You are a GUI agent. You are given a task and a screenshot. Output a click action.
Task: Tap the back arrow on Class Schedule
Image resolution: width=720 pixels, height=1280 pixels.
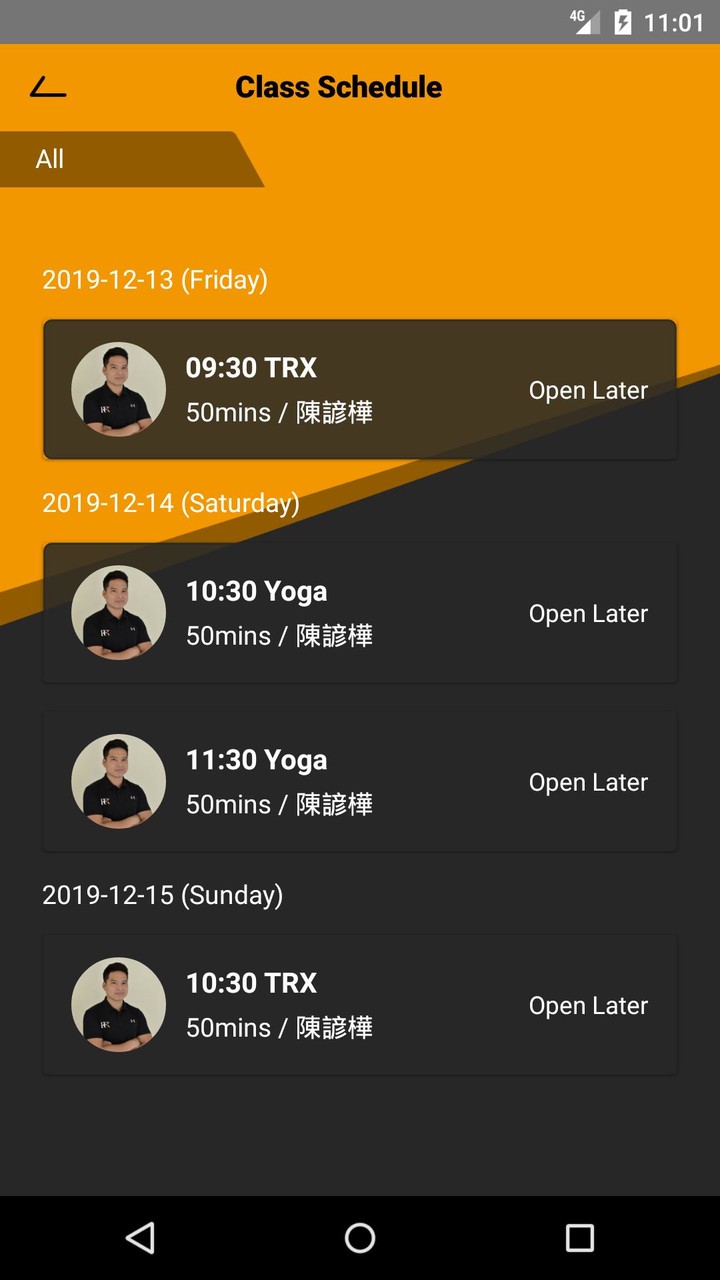(x=48, y=87)
